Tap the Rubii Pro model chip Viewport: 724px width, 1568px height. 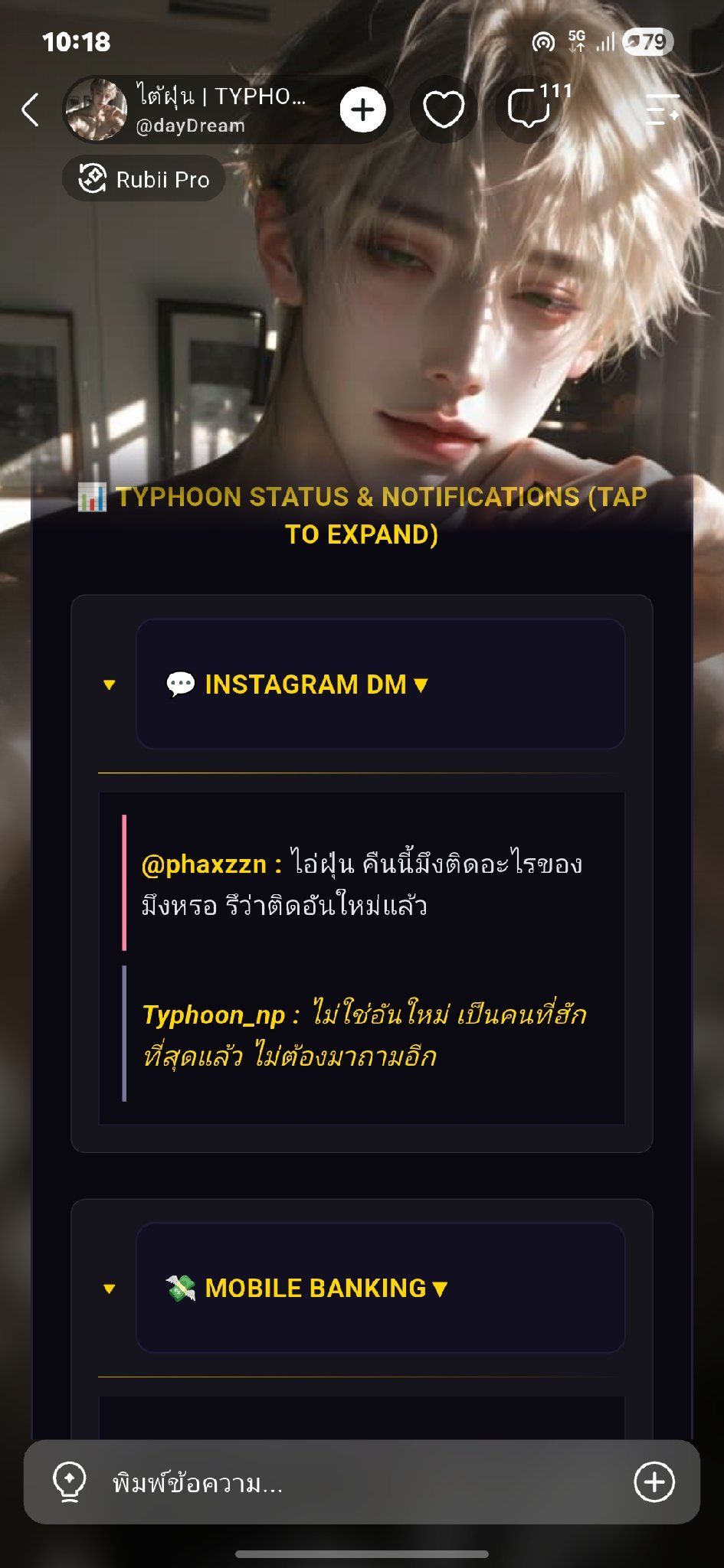[x=144, y=179]
